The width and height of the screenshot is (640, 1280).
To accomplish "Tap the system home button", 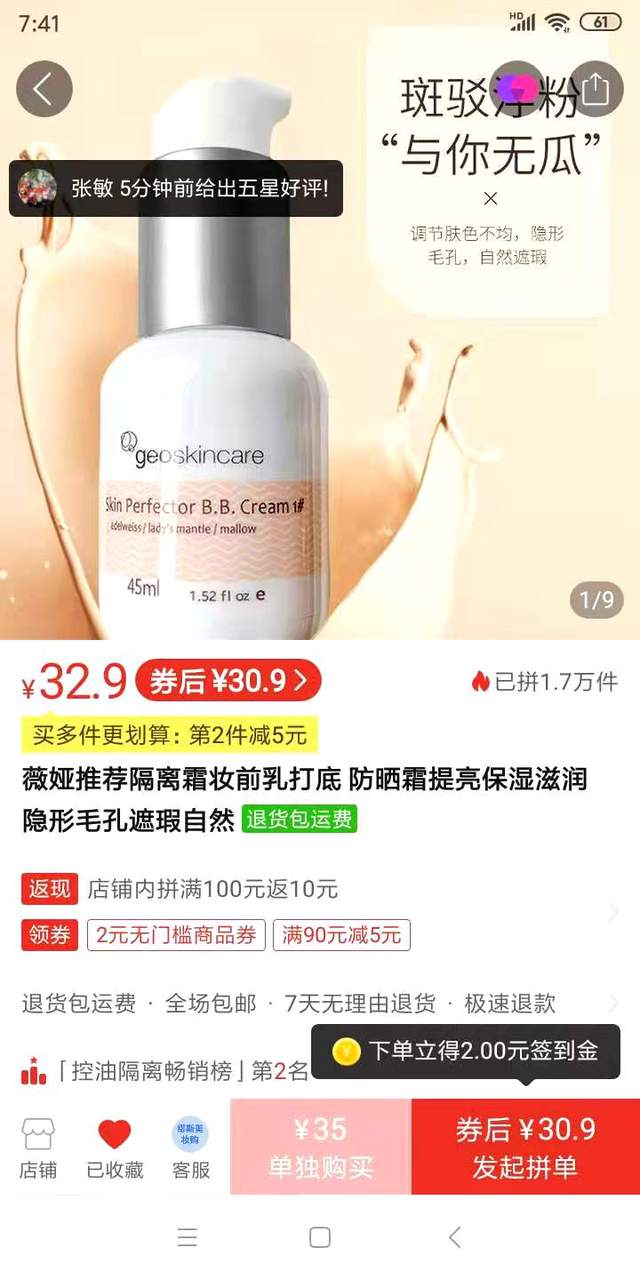I will click(320, 1237).
